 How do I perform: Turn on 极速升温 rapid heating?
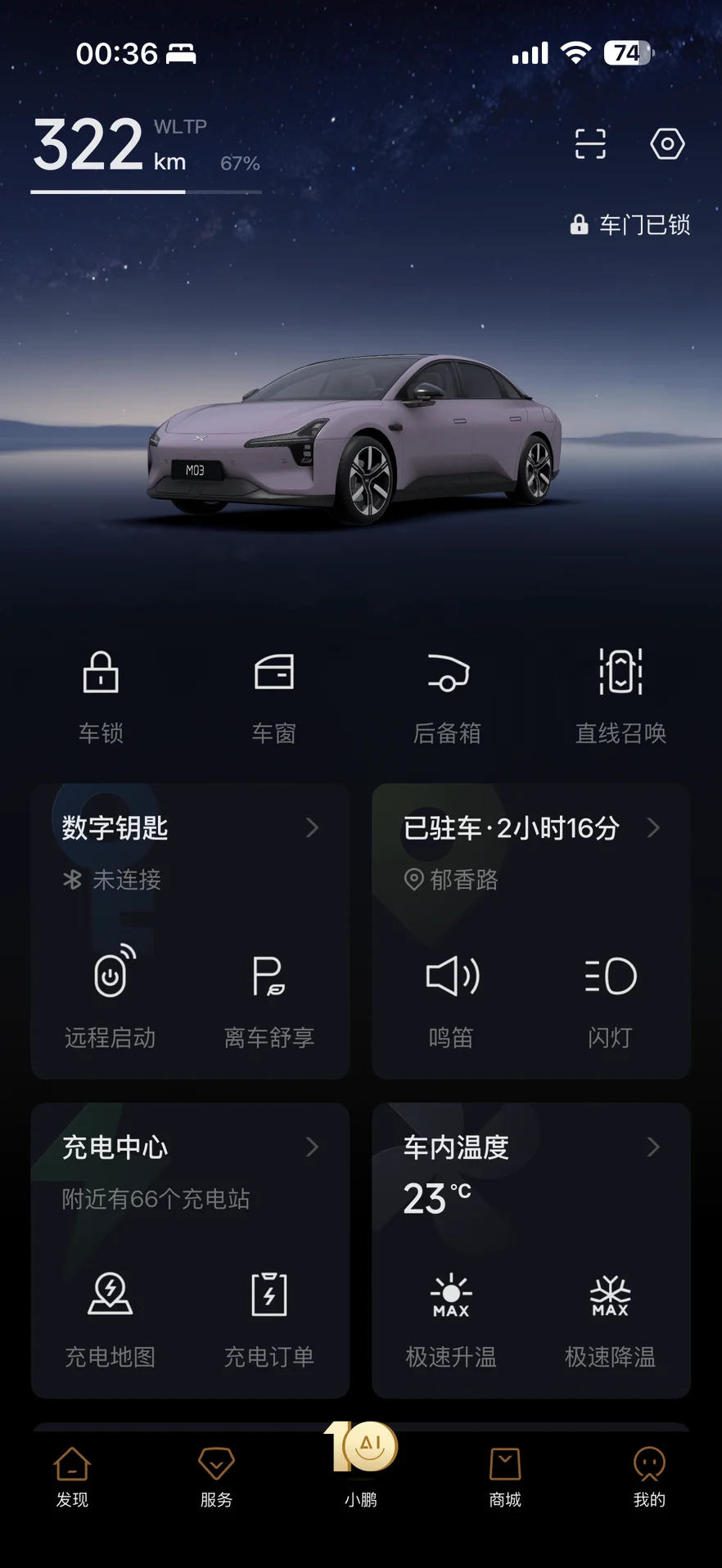pyautogui.click(x=452, y=1314)
